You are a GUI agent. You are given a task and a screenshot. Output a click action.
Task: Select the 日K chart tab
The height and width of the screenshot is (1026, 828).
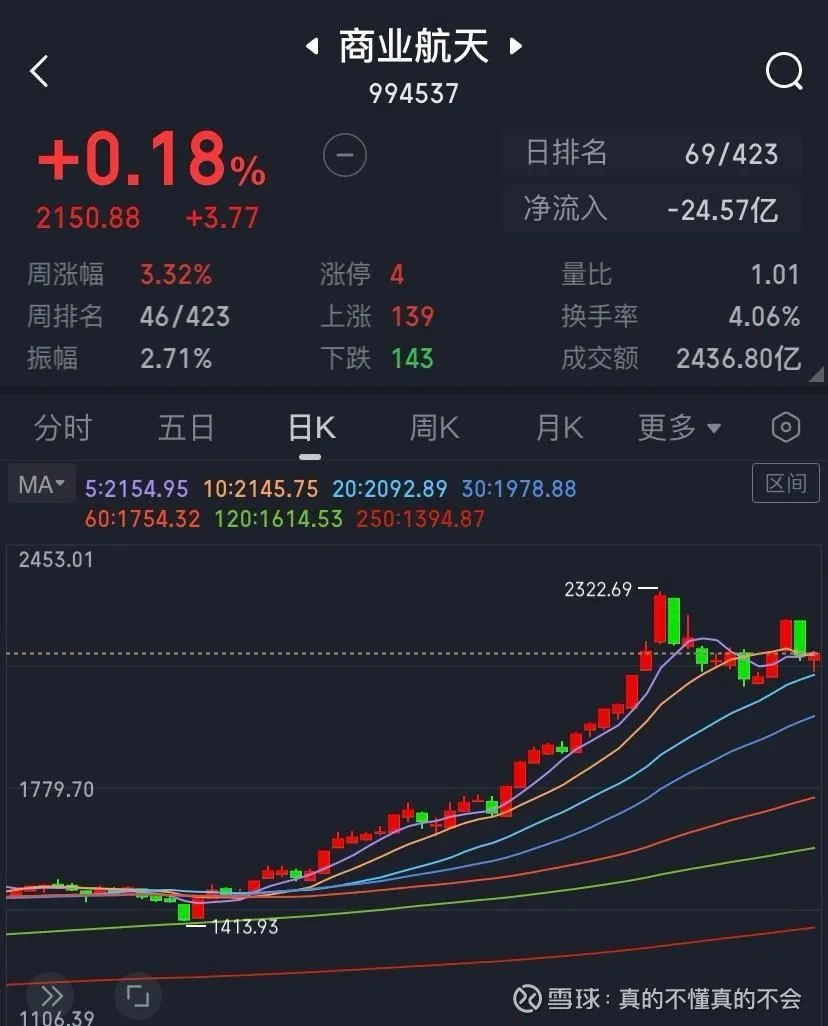pos(311,428)
